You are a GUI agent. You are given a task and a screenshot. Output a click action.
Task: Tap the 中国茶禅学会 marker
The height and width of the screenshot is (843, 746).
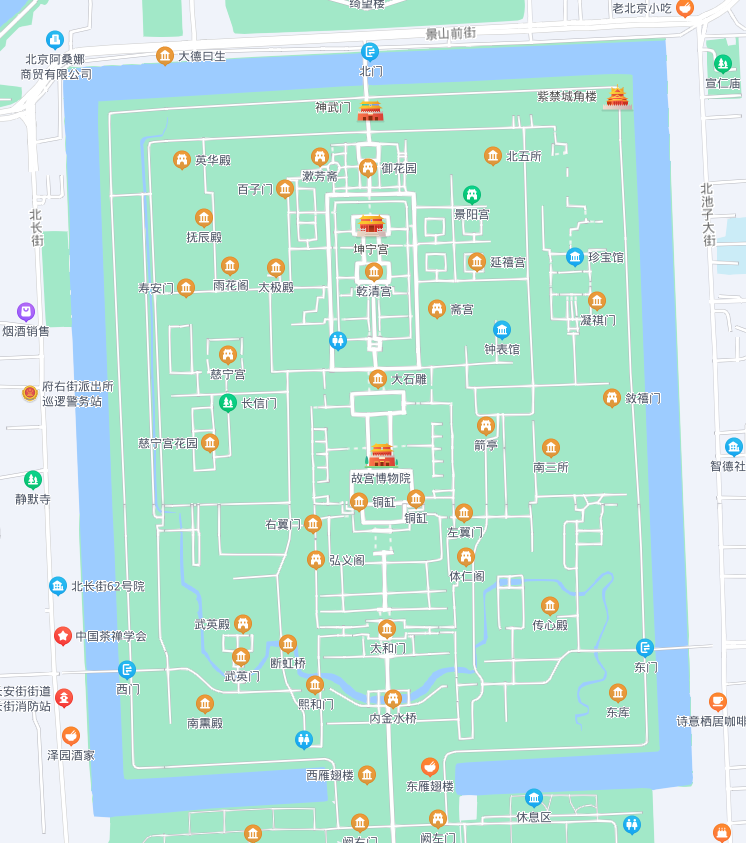63,636
